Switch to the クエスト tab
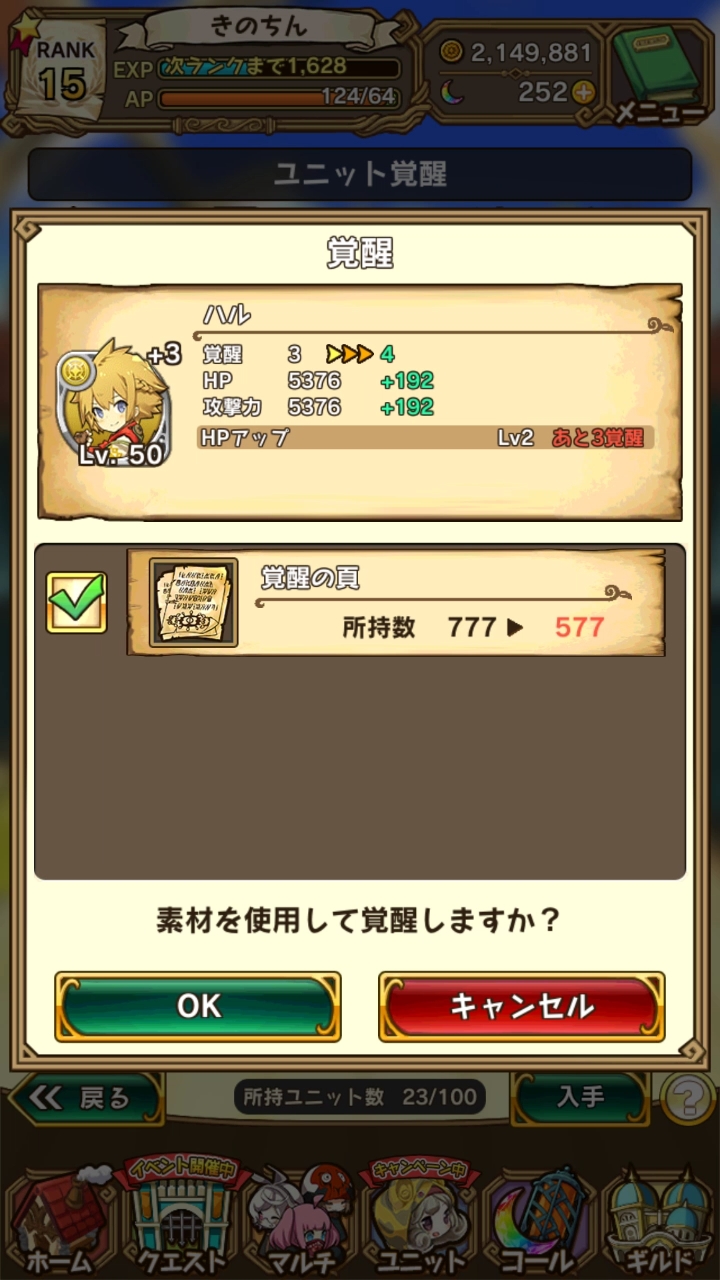The height and width of the screenshot is (1280, 720). [x=179, y=1217]
